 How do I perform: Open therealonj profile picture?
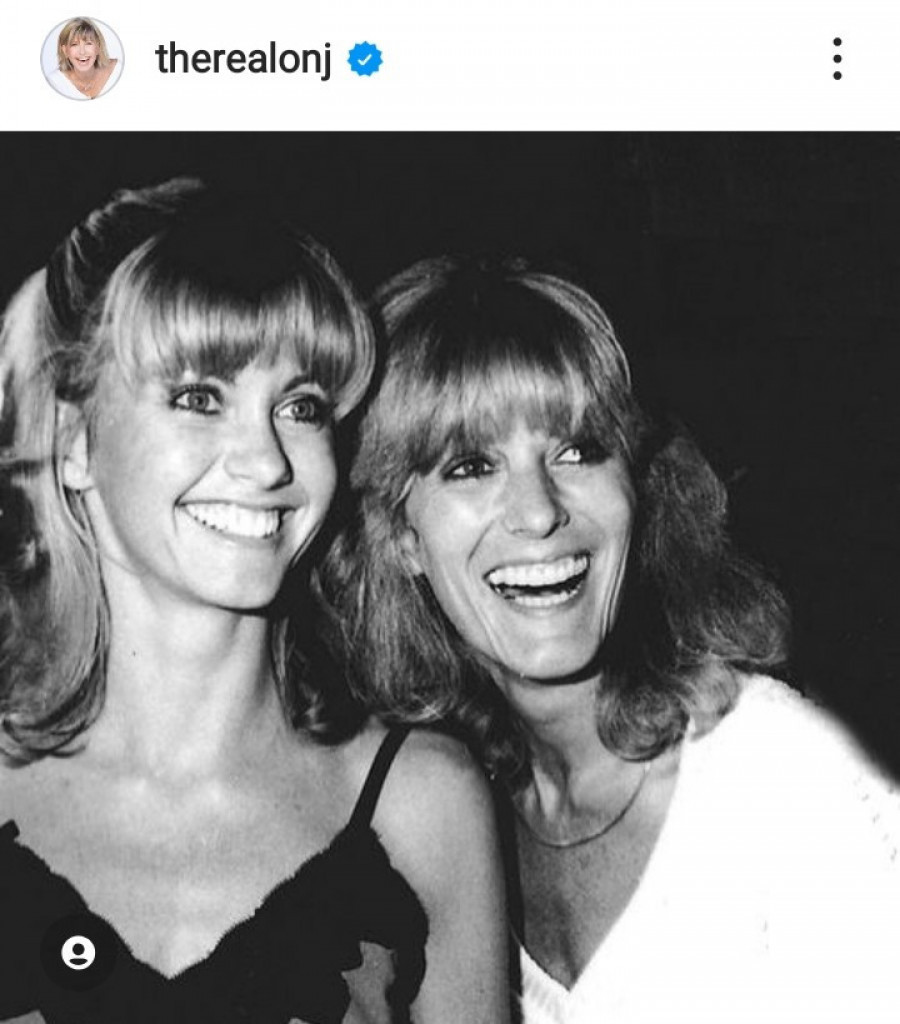pos(82,59)
